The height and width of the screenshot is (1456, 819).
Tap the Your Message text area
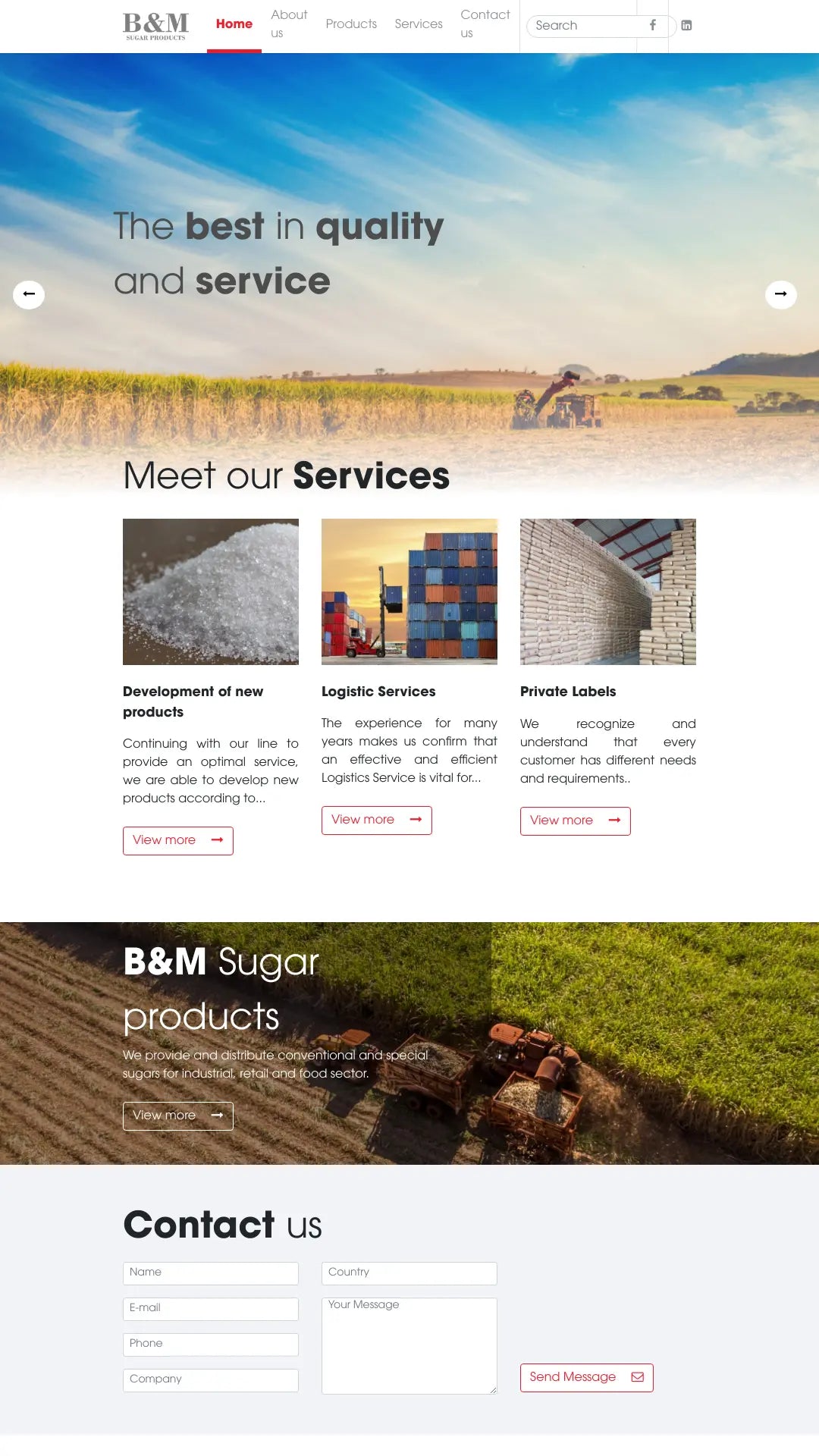click(409, 1346)
